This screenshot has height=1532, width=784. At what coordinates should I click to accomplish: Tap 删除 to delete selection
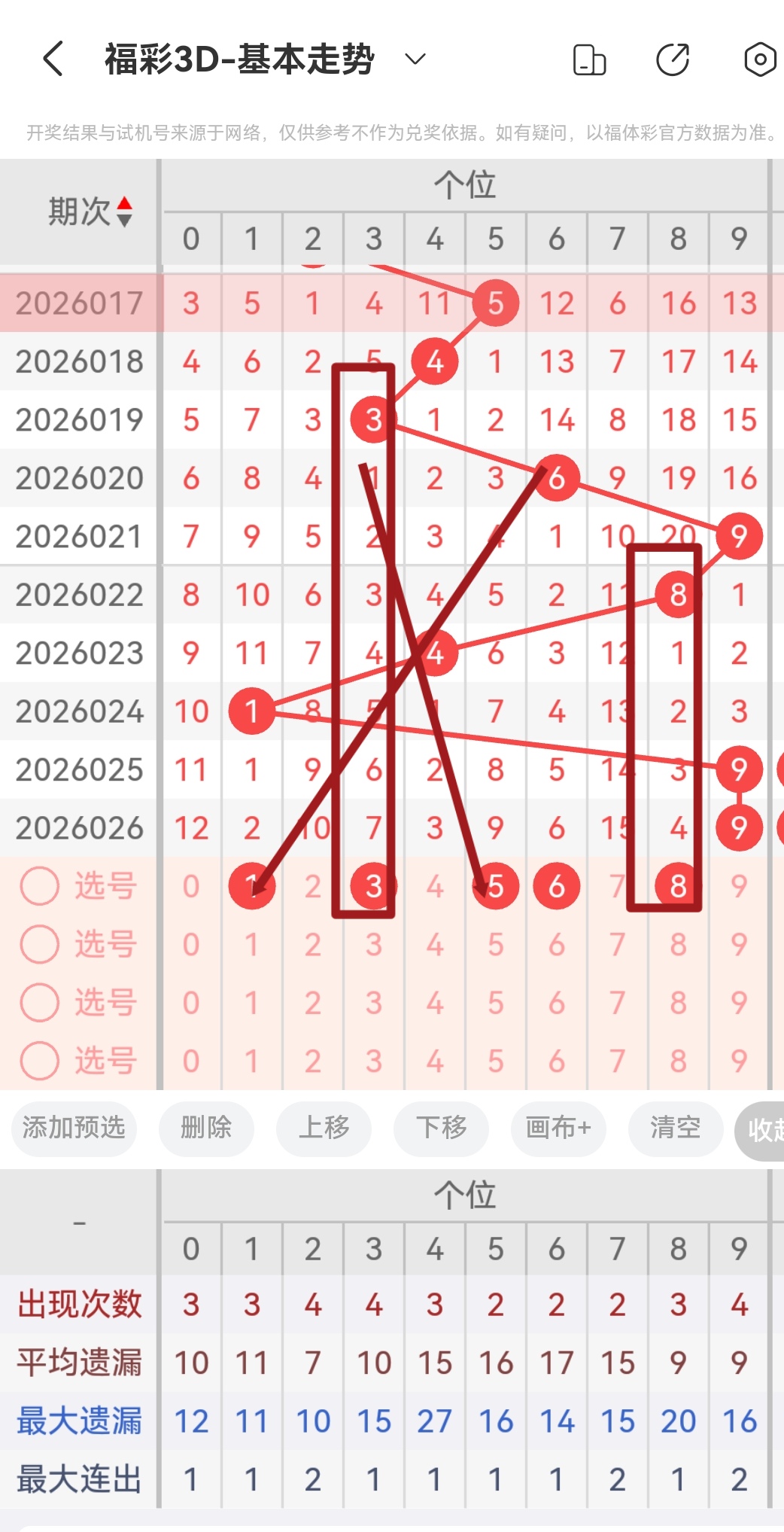[x=206, y=1128]
